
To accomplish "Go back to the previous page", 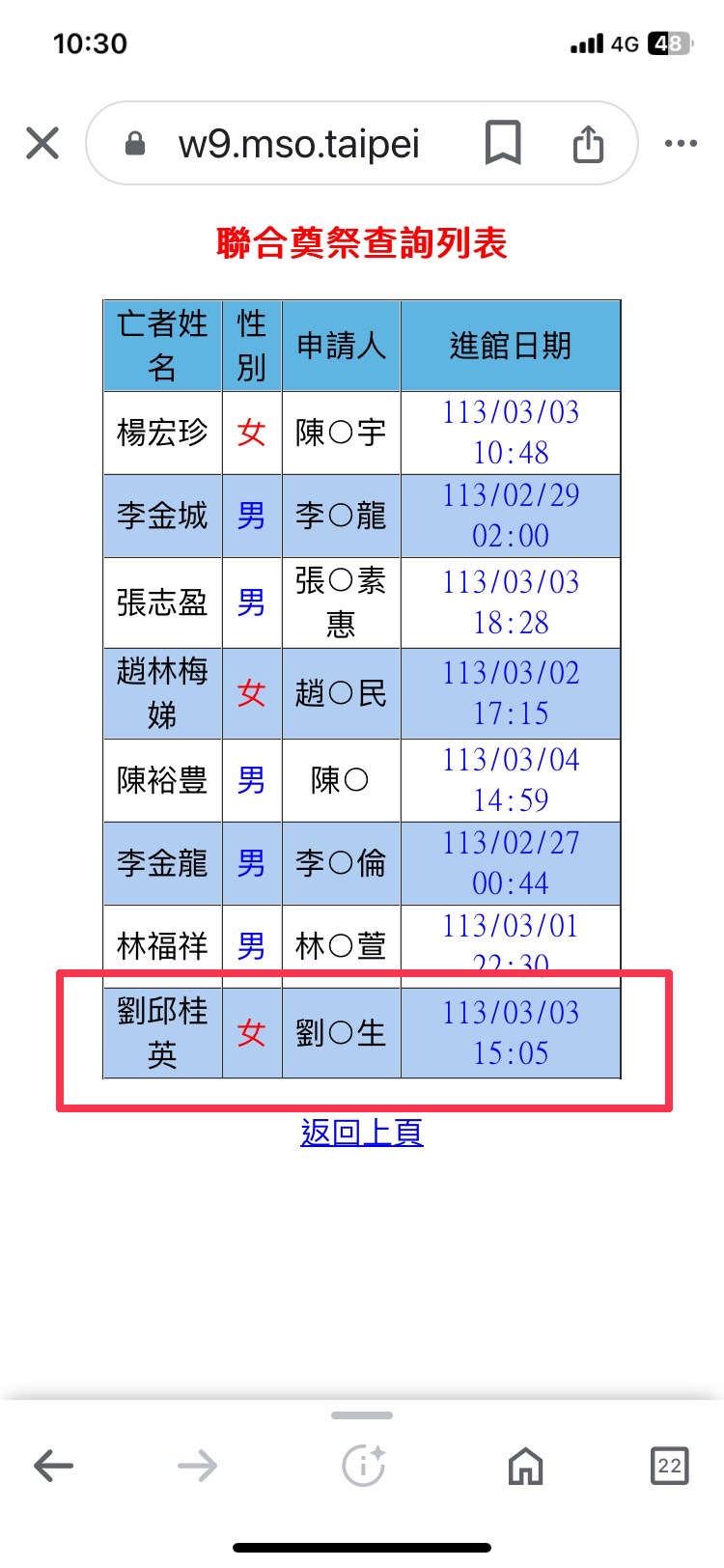I will 53,1466.
